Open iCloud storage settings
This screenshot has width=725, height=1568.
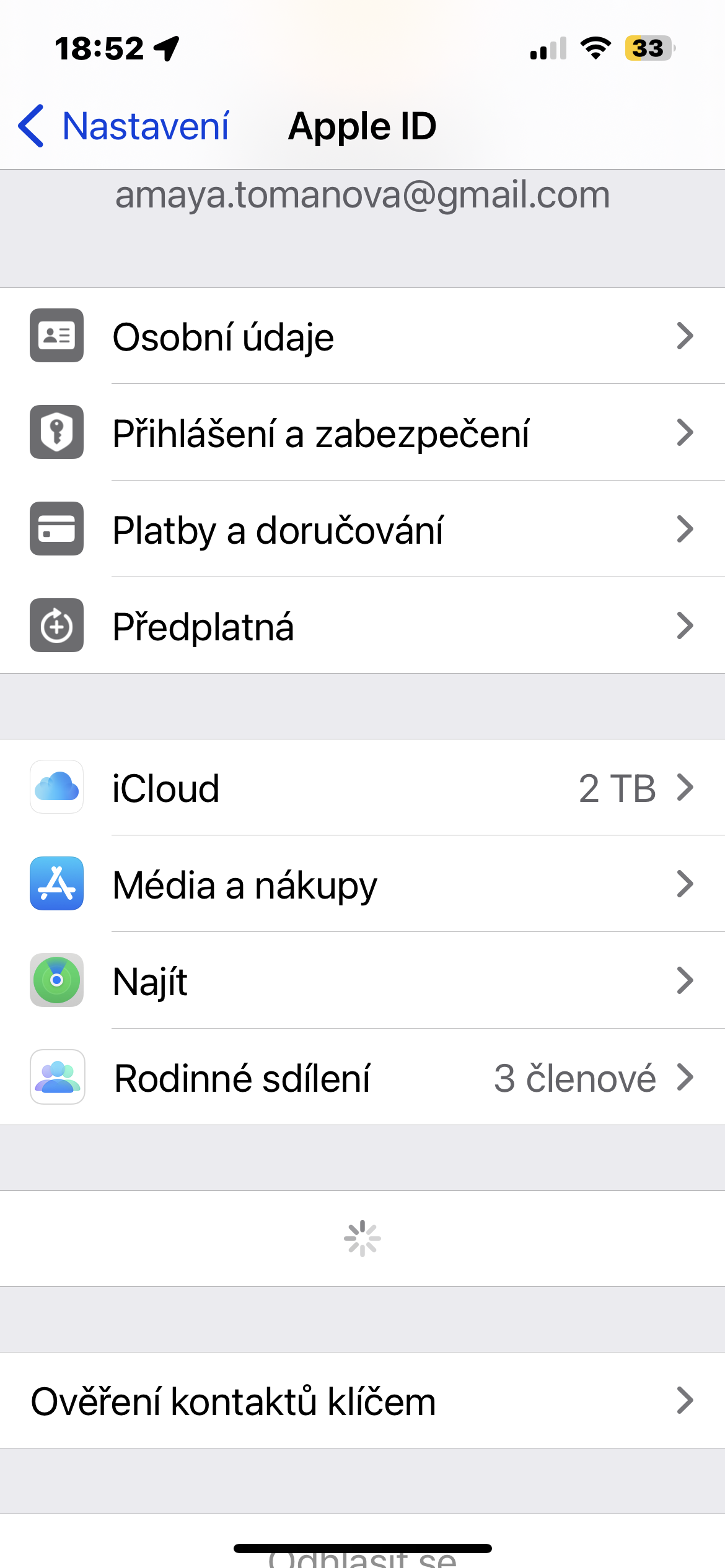point(362,788)
